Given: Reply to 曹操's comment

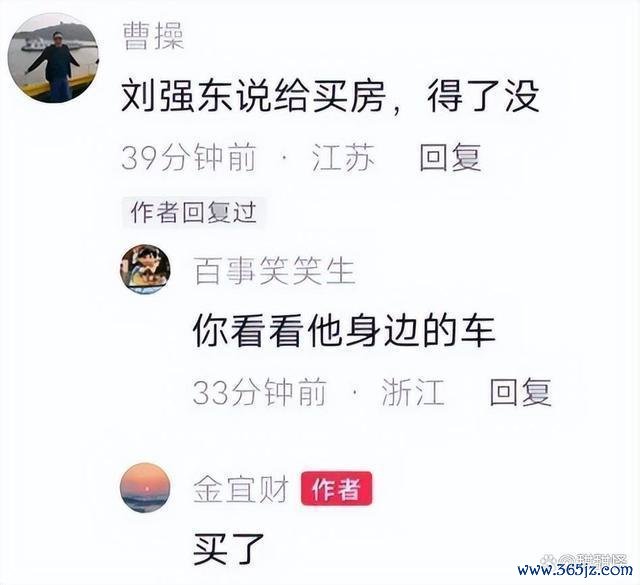Looking at the screenshot, I should (x=450, y=158).
